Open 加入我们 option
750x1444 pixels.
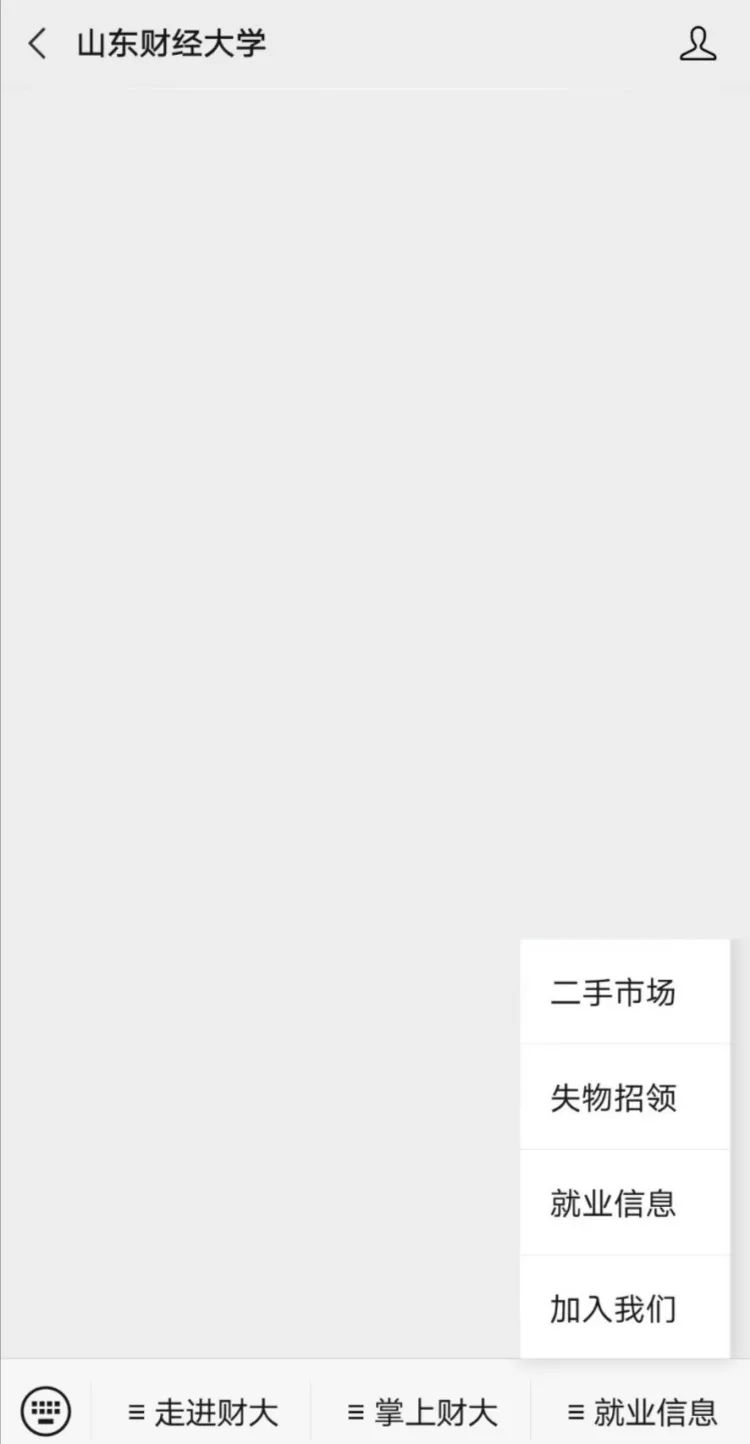[x=625, y=1308]
